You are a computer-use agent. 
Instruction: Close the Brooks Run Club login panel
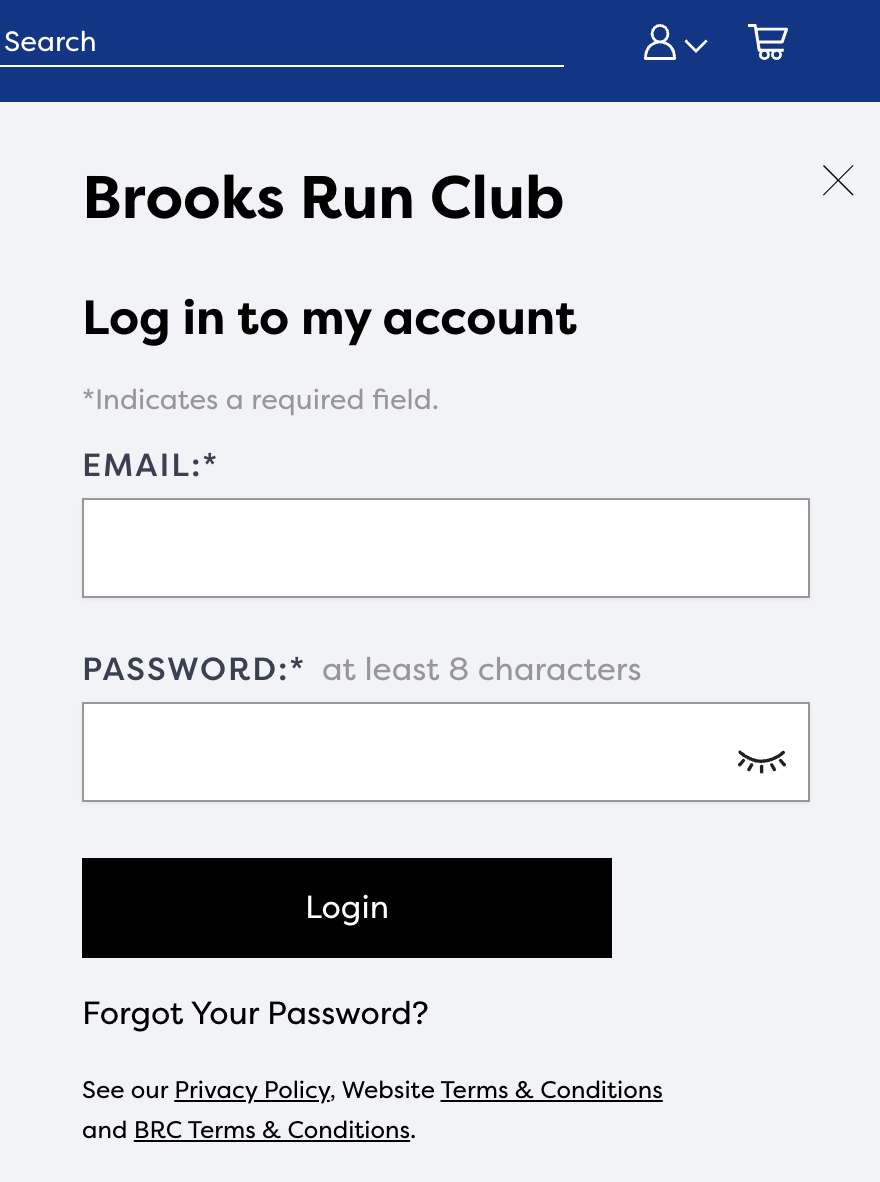838,180
